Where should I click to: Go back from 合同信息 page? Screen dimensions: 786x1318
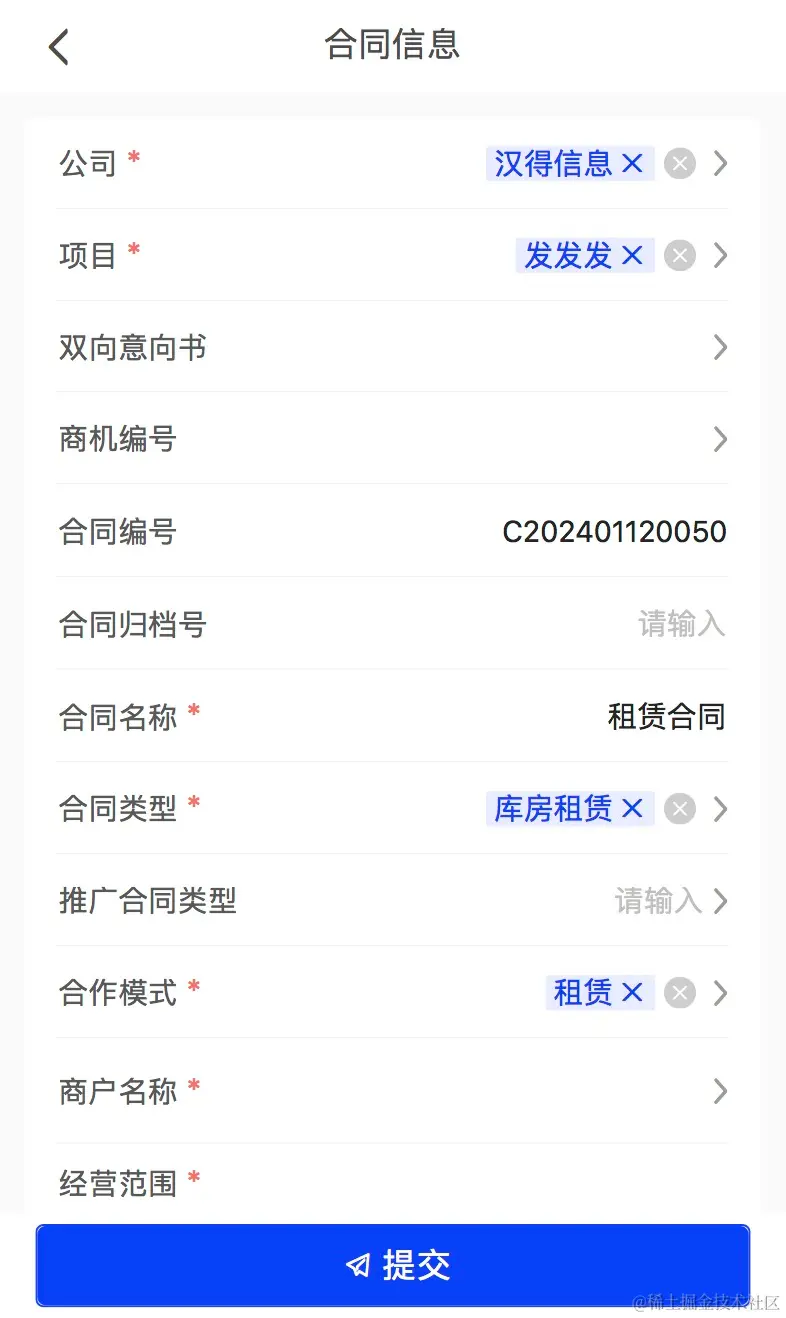(60, 47)
